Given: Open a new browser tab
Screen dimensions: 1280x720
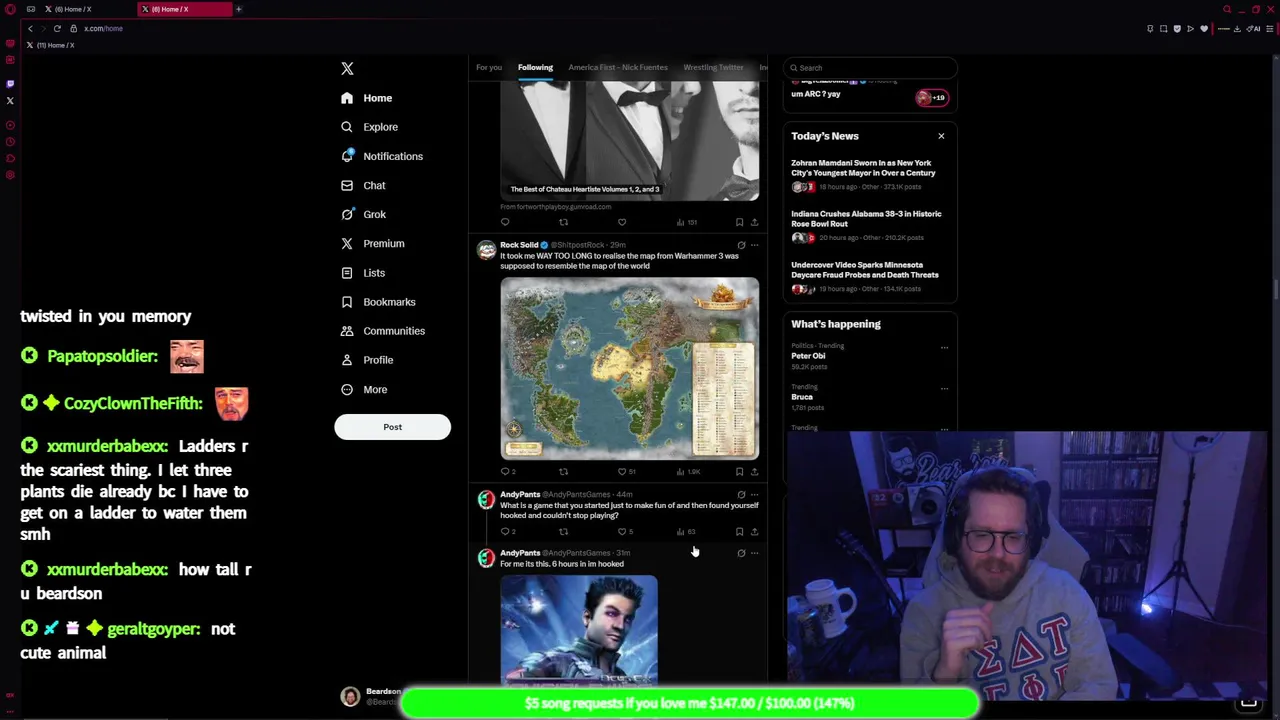Looking at the screenshot, I should pyautogui.click(x=238, y=9).
